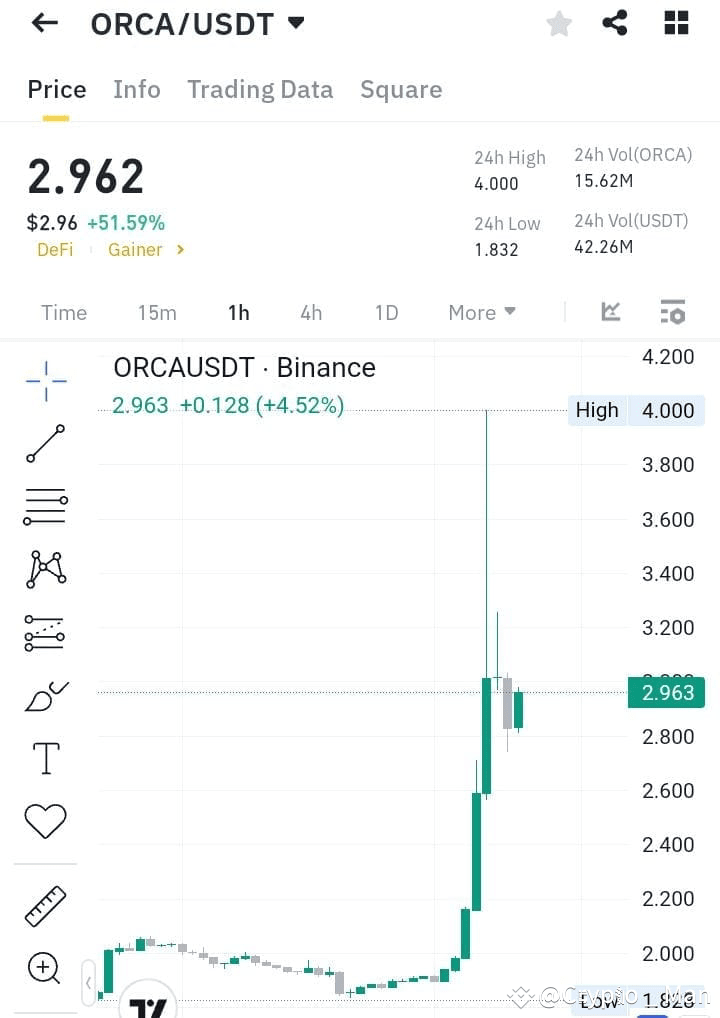Go back with the arrow icon
Screen dimensions: 720x1018
(x=45, y=23)
